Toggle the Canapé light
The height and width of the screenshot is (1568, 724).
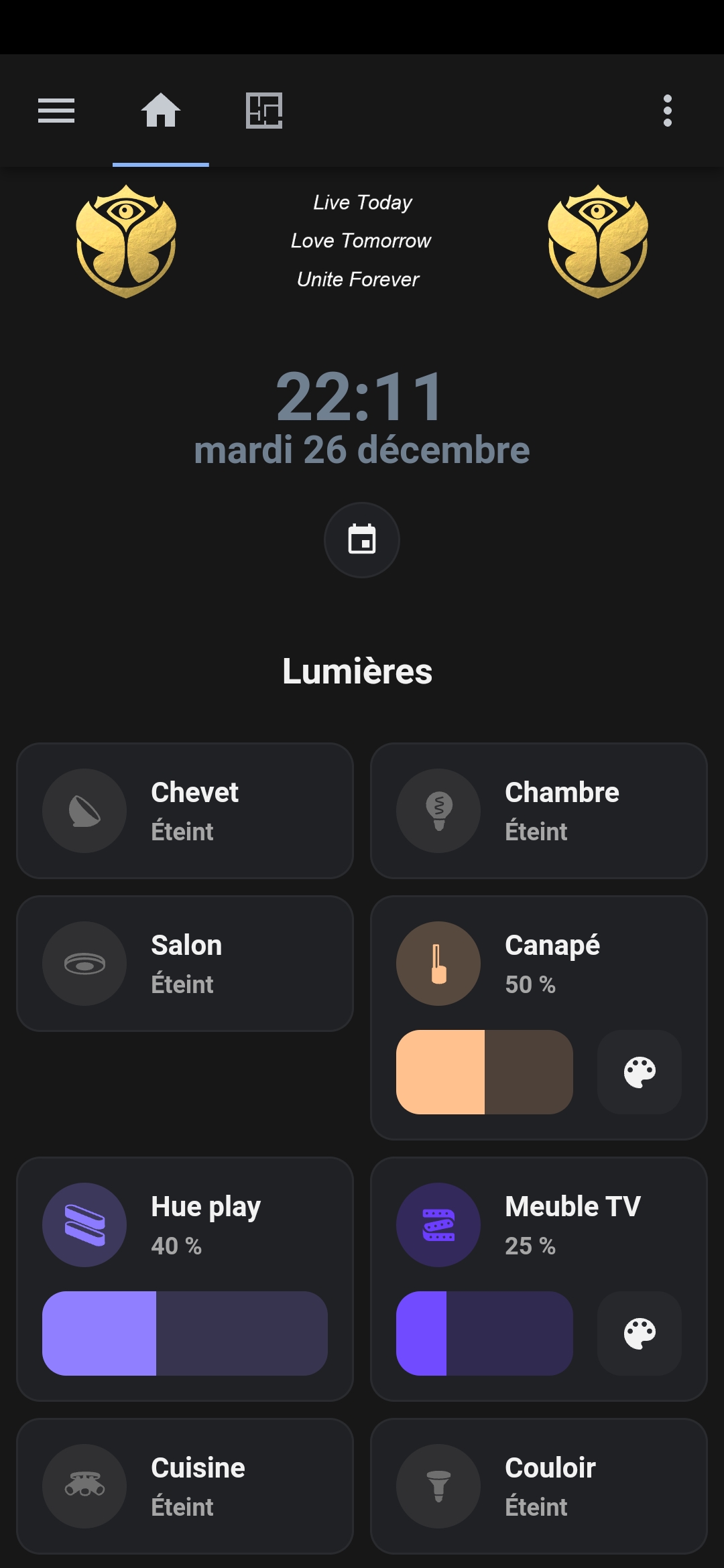438,964
